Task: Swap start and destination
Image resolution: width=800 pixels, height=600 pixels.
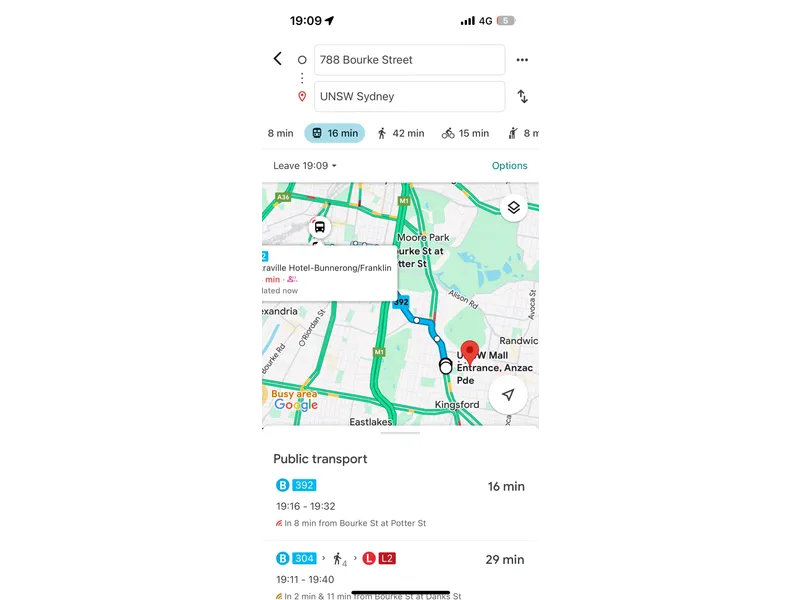Action: tap(522, 97)
